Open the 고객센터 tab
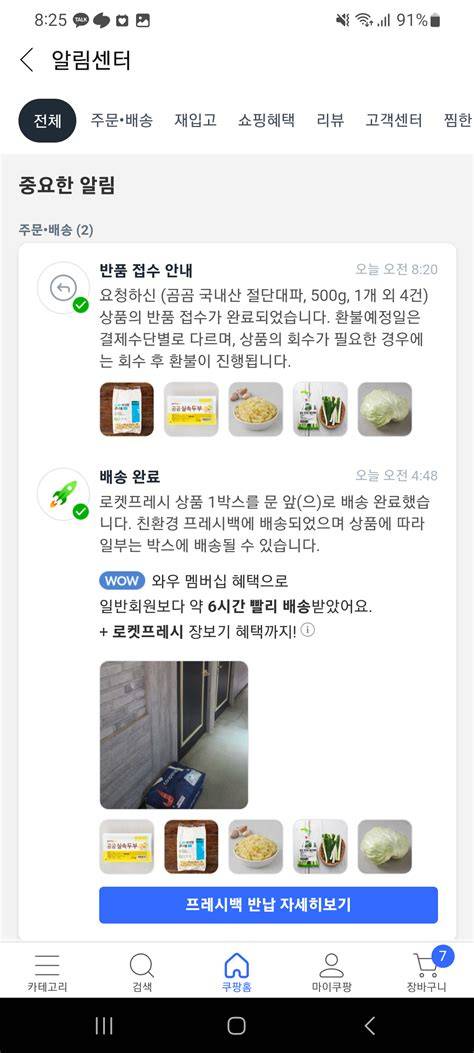474x1053 pixels. (x=393, y=121)
